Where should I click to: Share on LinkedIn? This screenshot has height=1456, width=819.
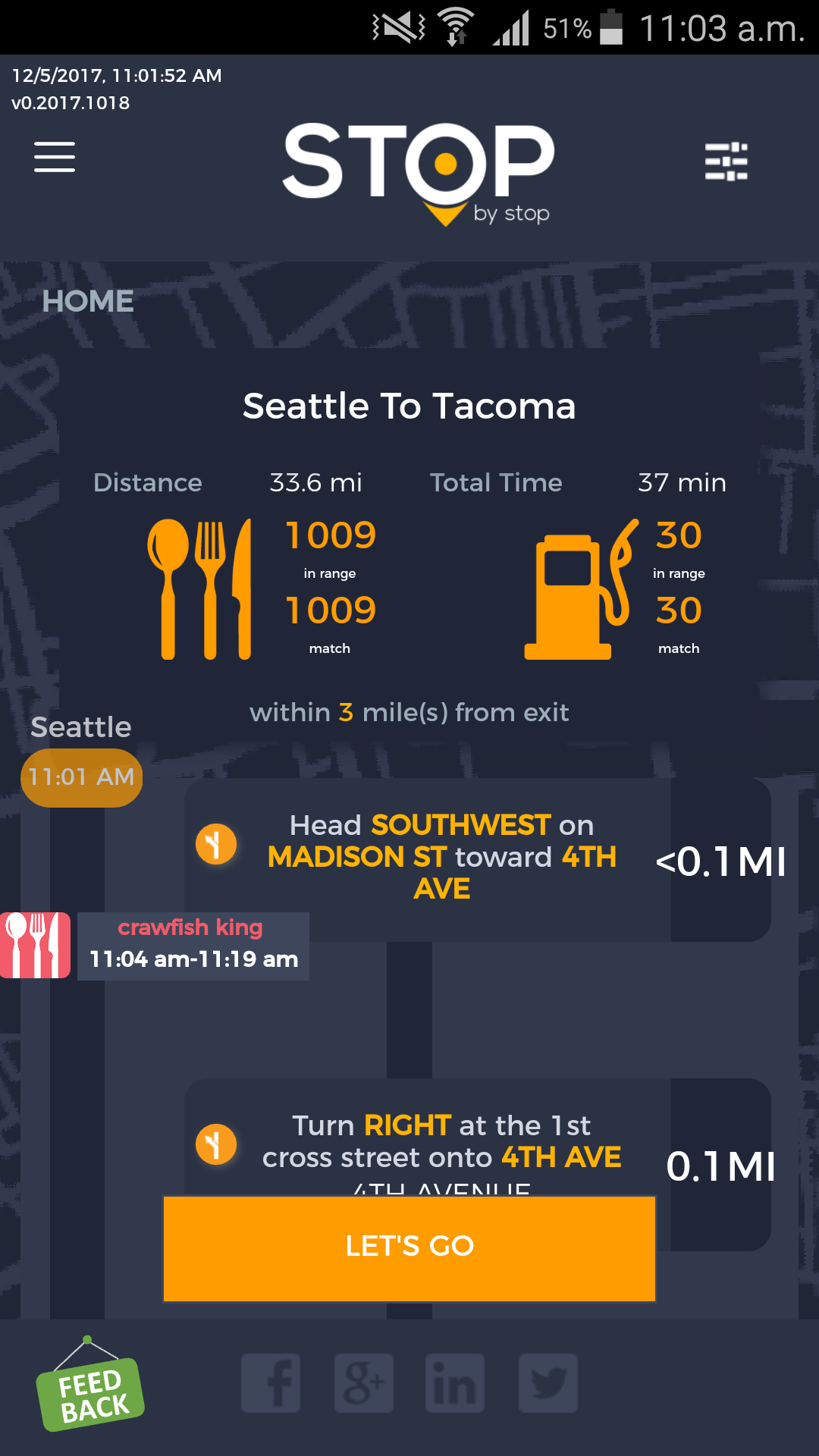pos(455,1383)
